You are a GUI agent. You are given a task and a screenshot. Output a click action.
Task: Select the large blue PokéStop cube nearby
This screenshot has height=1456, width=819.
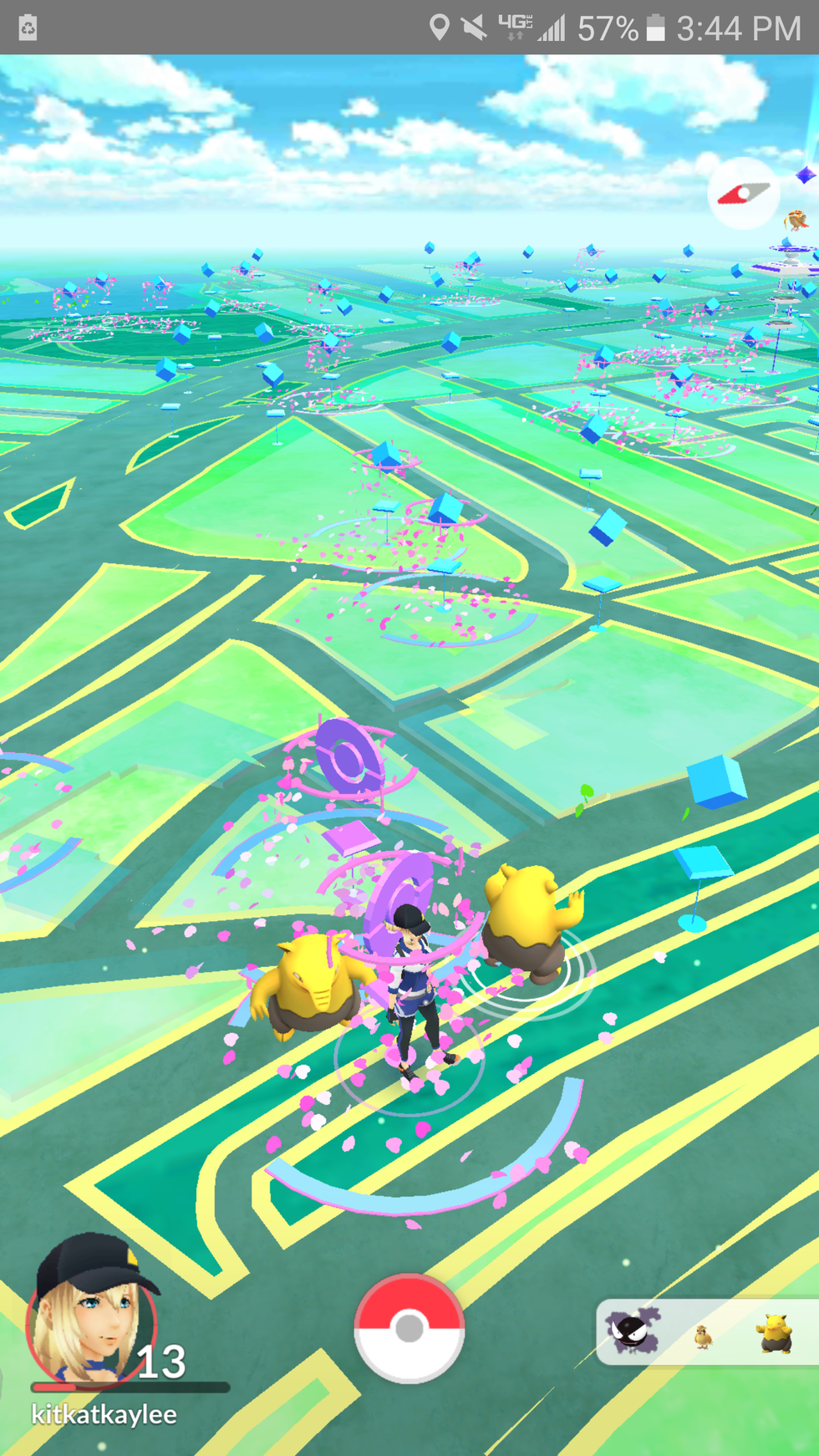click(716, 782)
